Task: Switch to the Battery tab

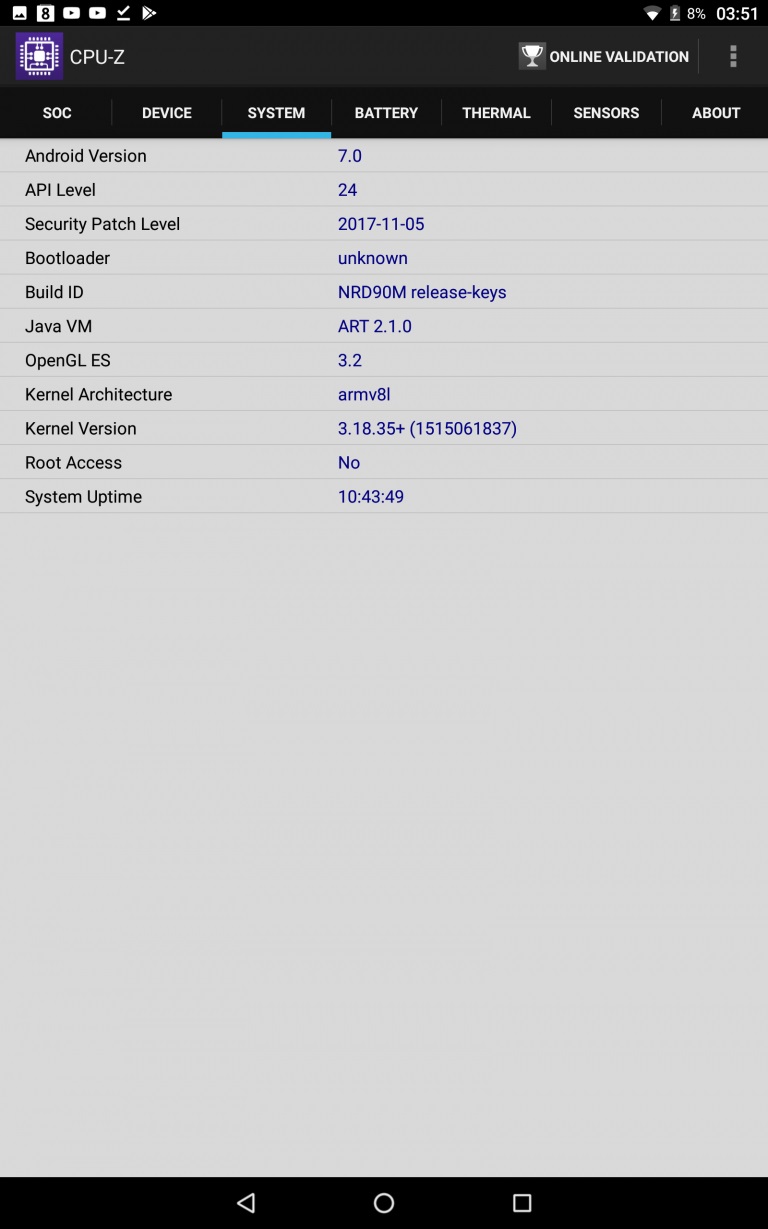Action: 386,113
